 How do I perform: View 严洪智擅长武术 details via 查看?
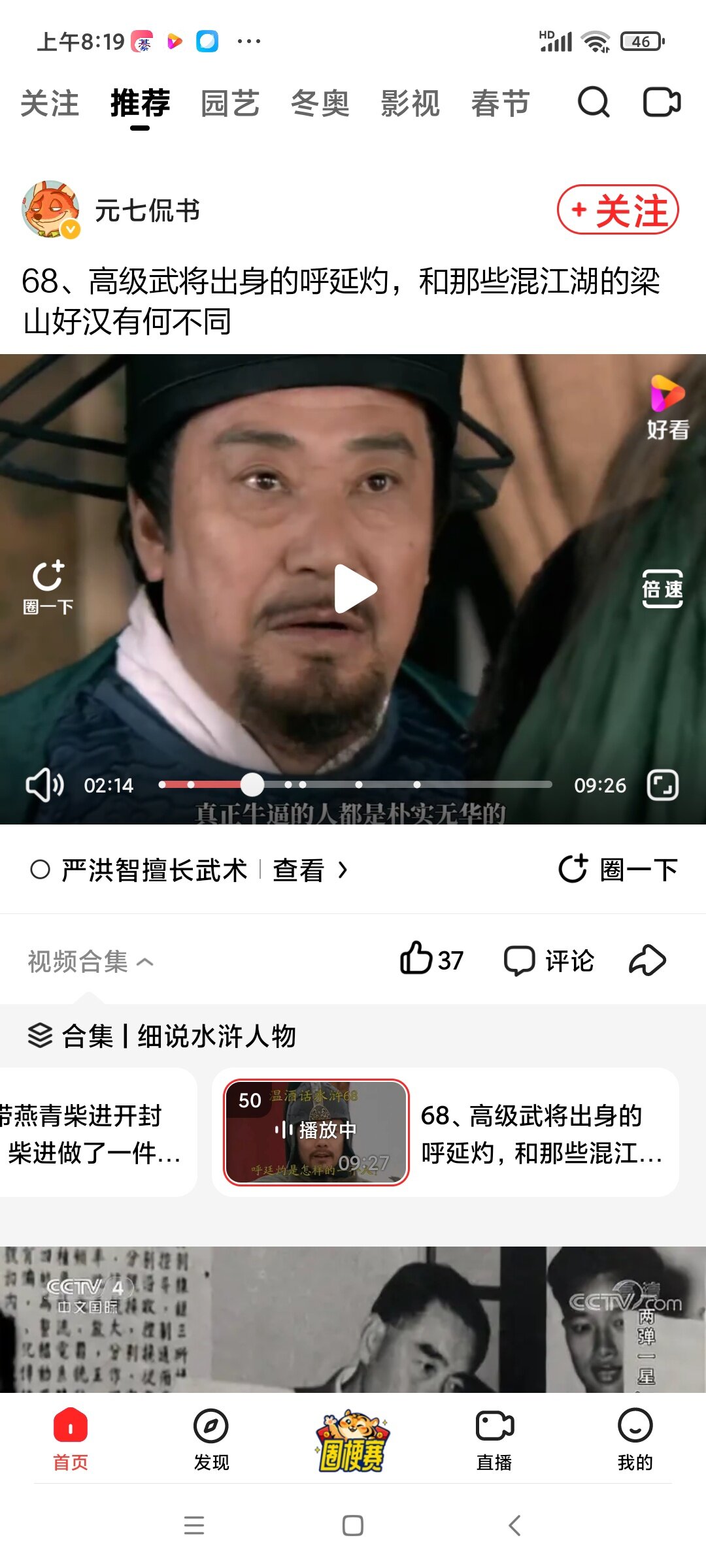click(309, 870)
